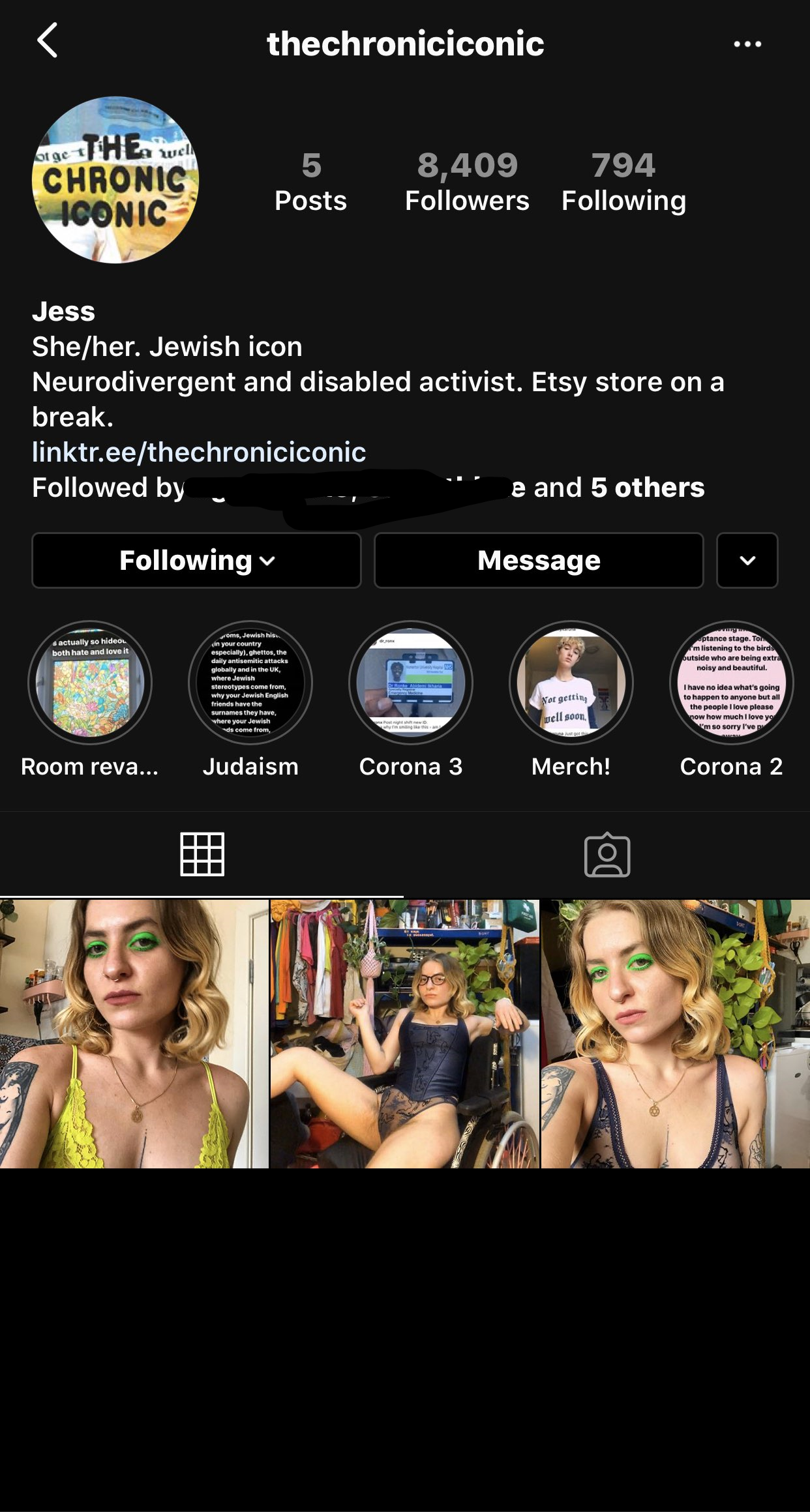Switch to the posts grid tab
Viewport: 810px width, 1512px height.
[202, 854]
